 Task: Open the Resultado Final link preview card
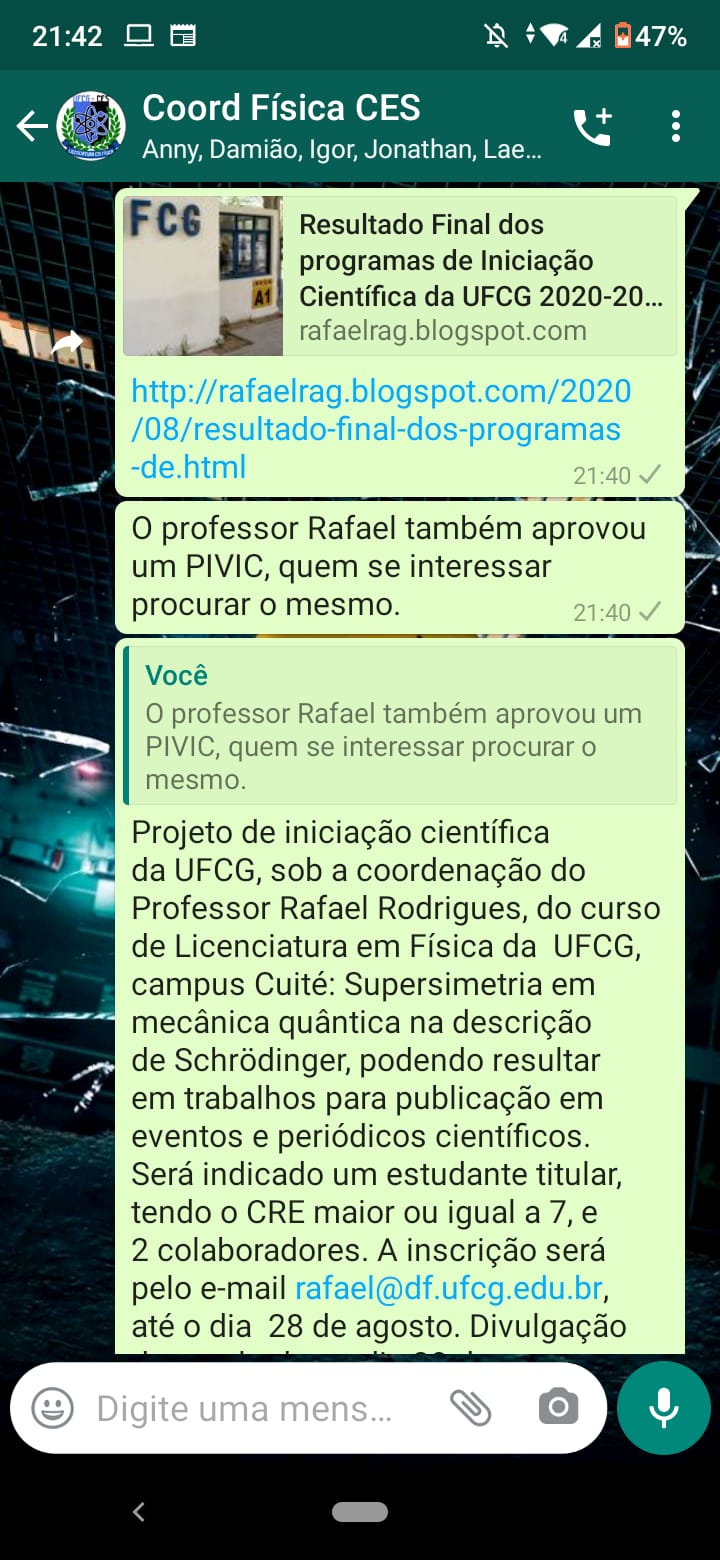click(400, 276)
